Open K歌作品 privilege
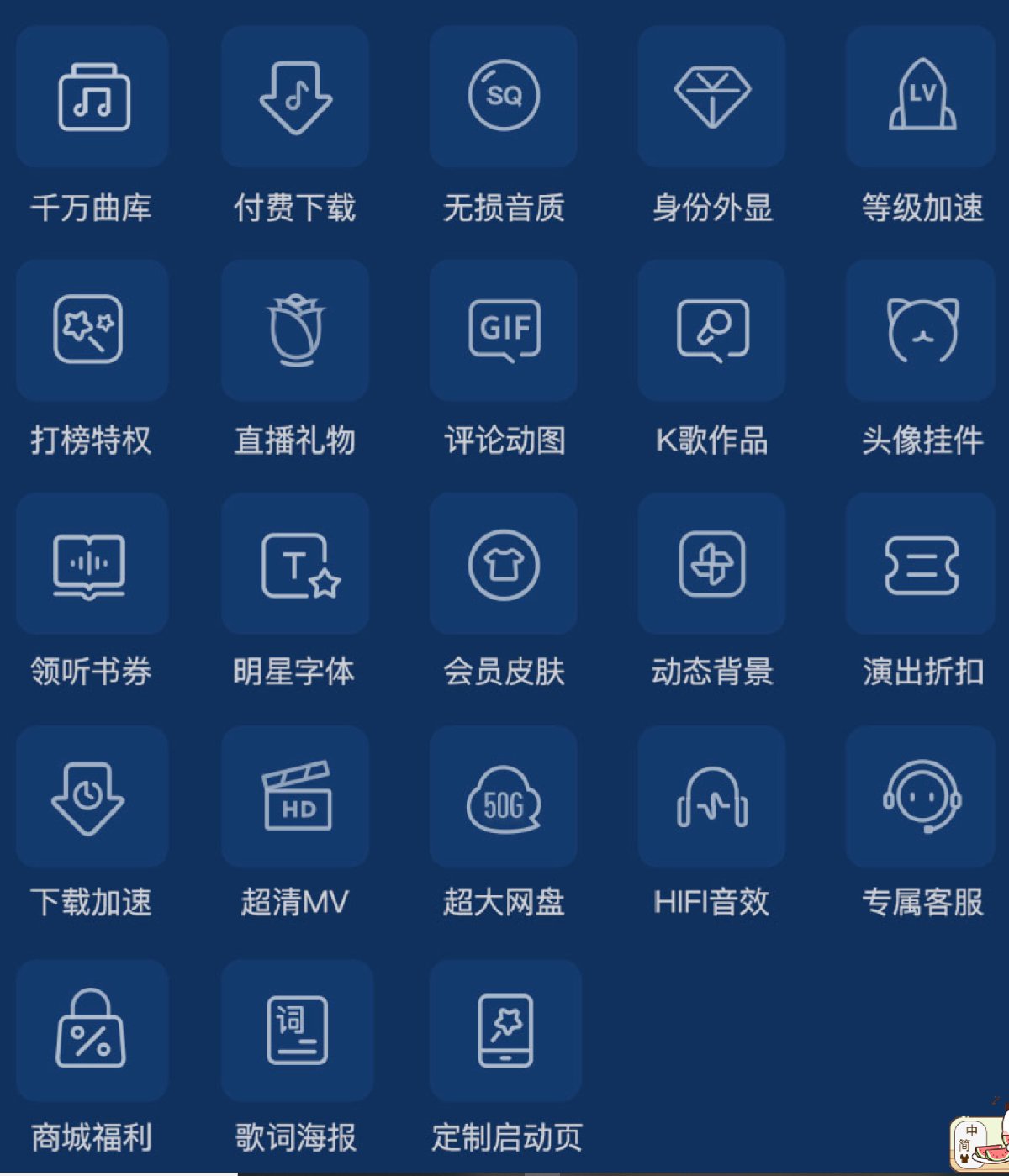 pos(712,330)
